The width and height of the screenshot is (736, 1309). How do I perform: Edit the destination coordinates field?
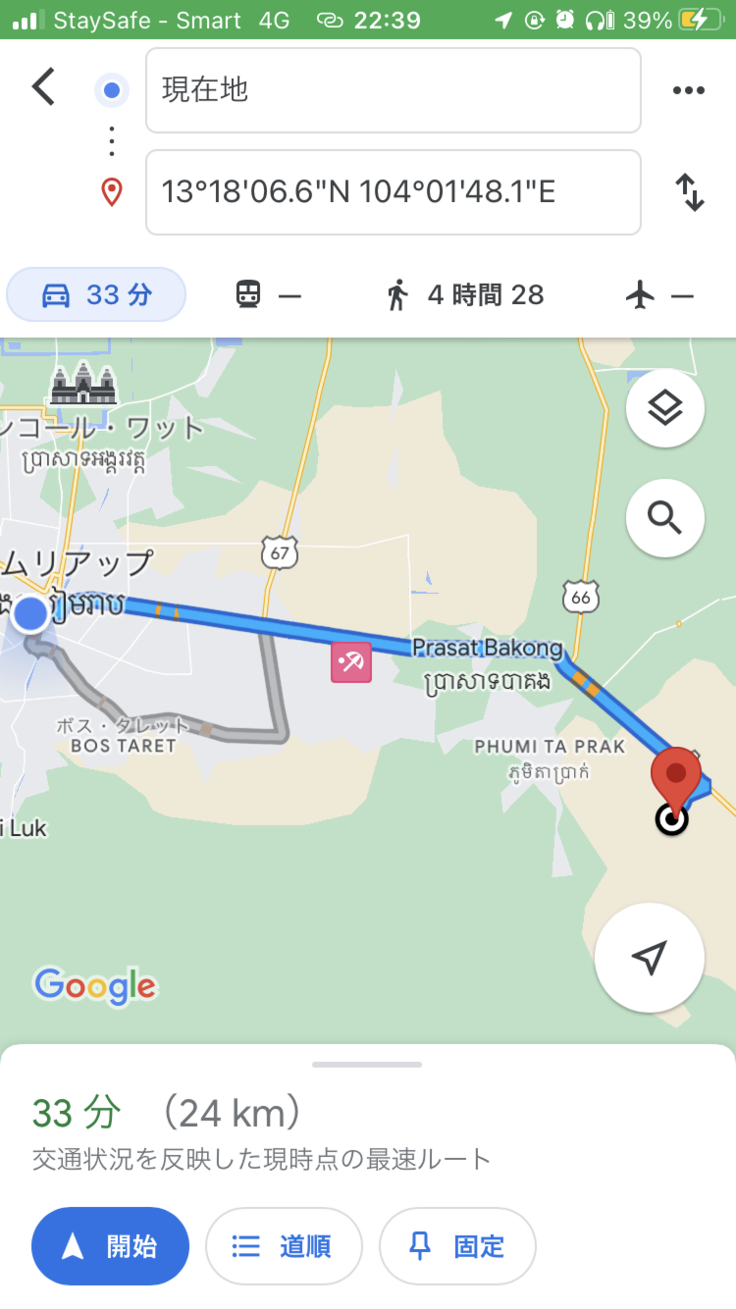click(393, 192)
